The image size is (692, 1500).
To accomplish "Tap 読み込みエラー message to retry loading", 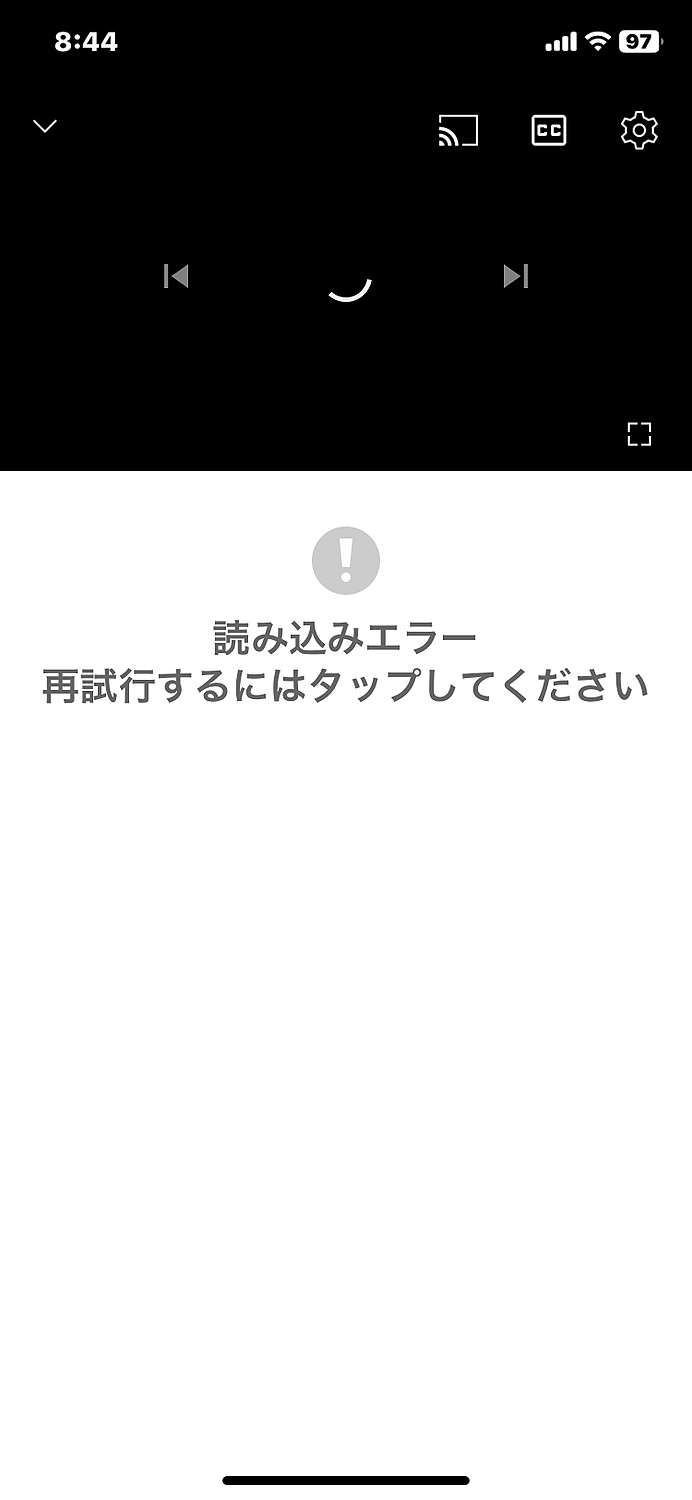I will point(346,637).
